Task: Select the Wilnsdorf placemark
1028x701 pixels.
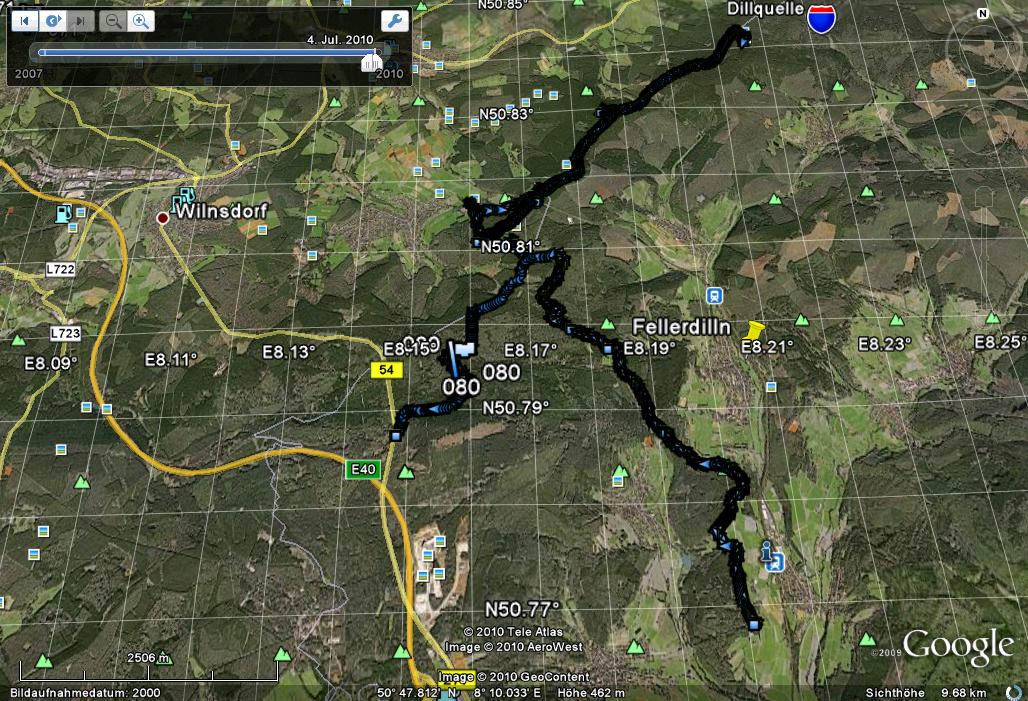Action: click(x=162, y=218)
